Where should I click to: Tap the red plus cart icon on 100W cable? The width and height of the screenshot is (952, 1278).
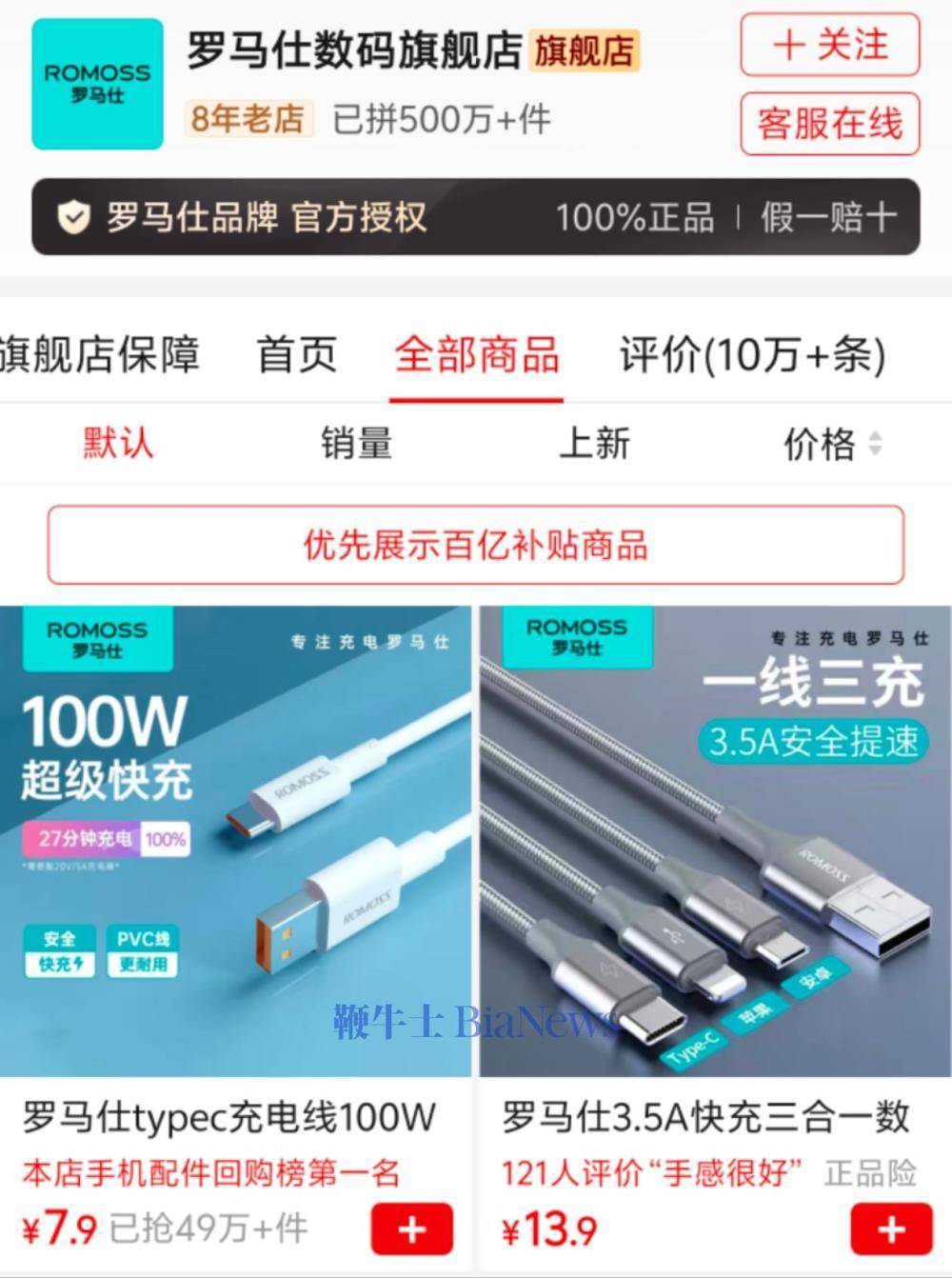(409, 1229)
